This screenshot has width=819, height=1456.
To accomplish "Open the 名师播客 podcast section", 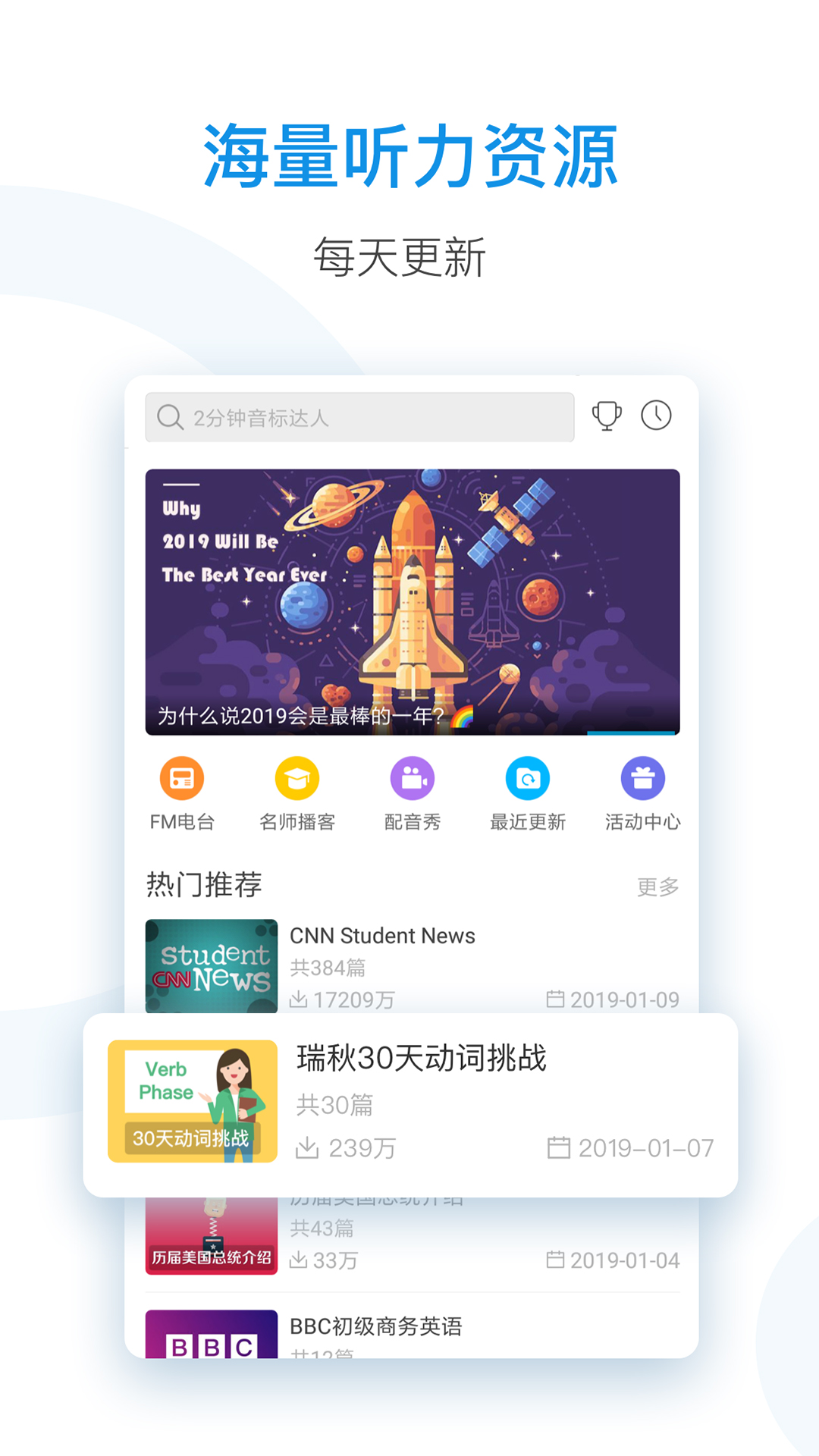I will 297,792.
